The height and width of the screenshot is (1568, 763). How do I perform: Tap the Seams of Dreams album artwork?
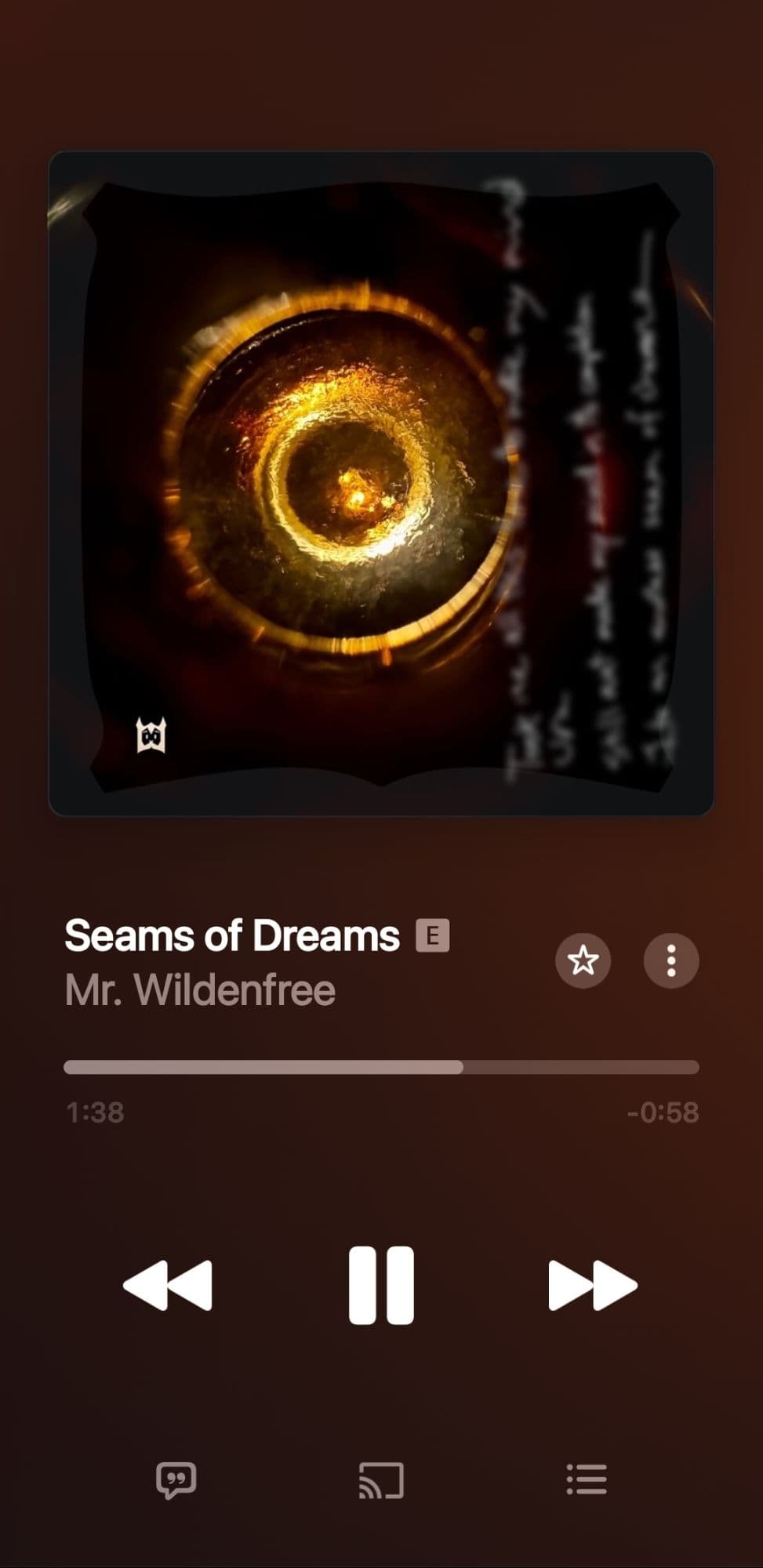point(381,484)
